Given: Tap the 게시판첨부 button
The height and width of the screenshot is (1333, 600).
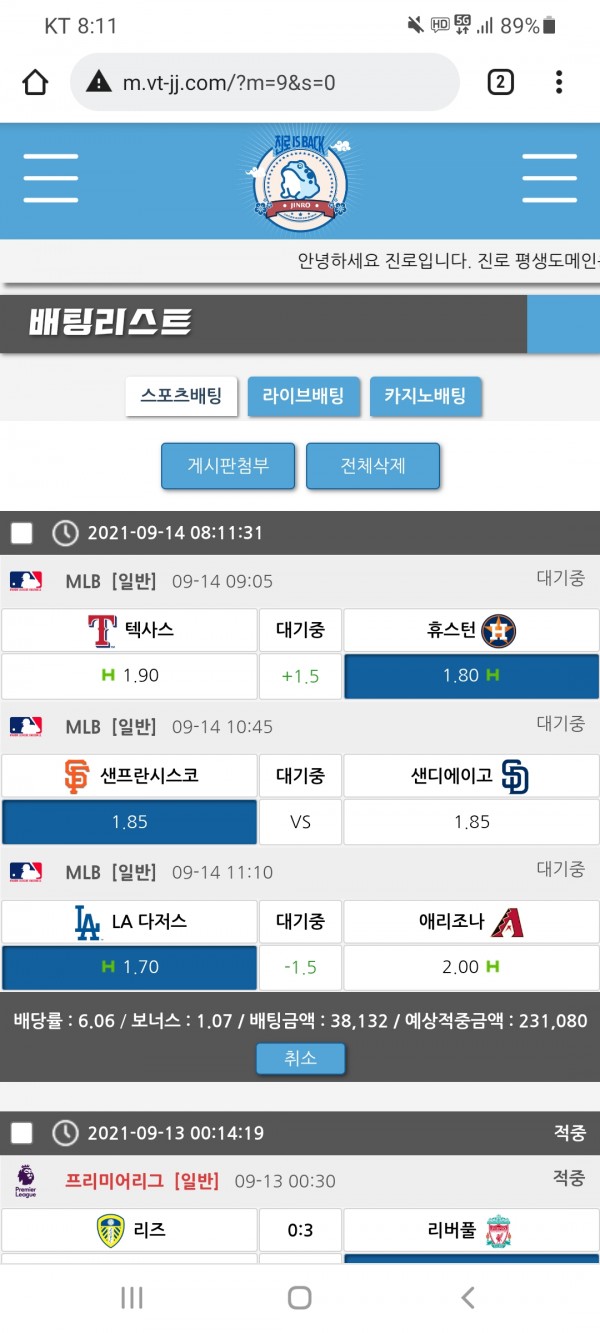Looking at the screenshot, I should pos(228,466).
